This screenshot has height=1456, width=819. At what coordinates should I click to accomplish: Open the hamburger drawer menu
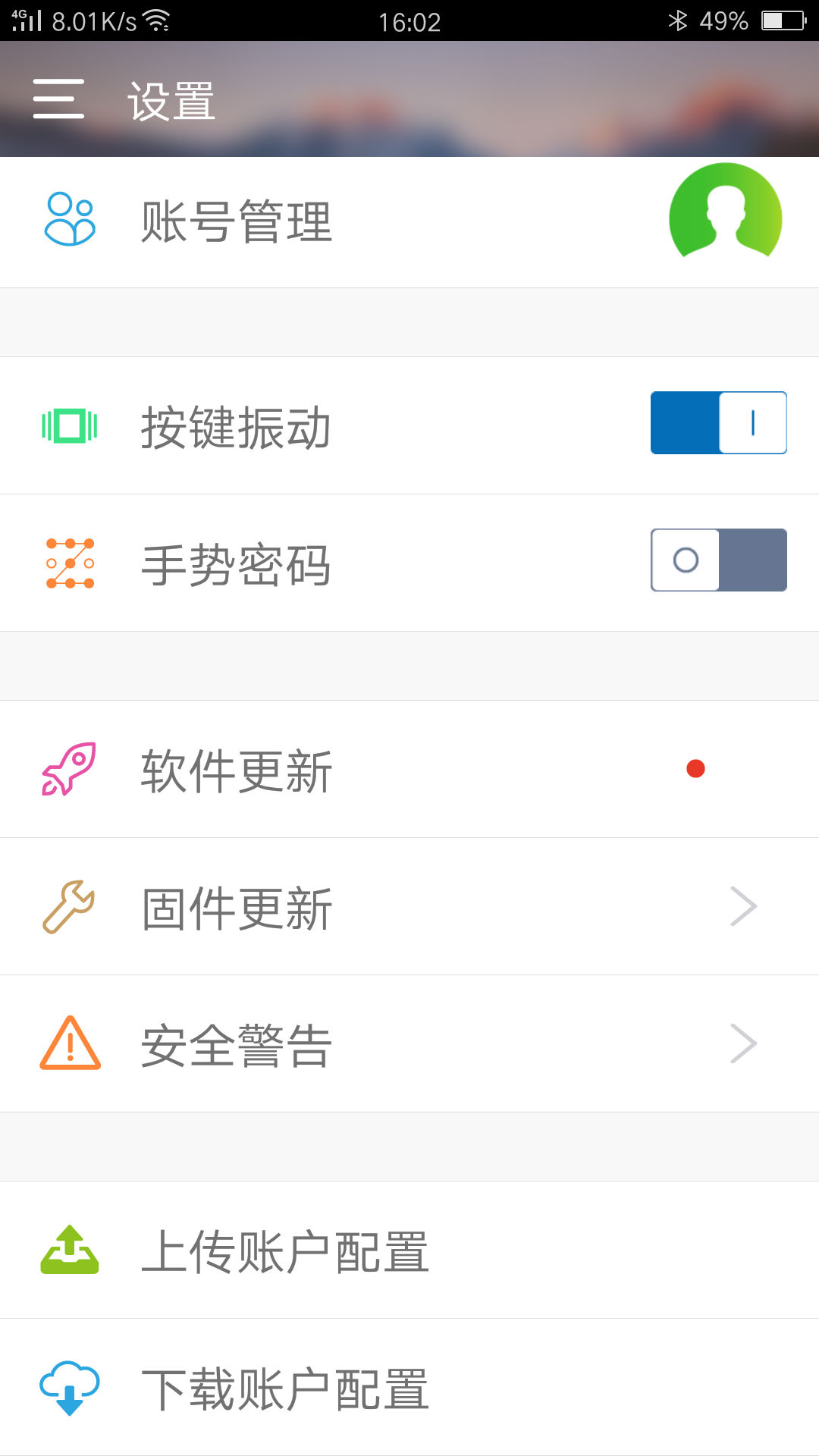point(58,99)
